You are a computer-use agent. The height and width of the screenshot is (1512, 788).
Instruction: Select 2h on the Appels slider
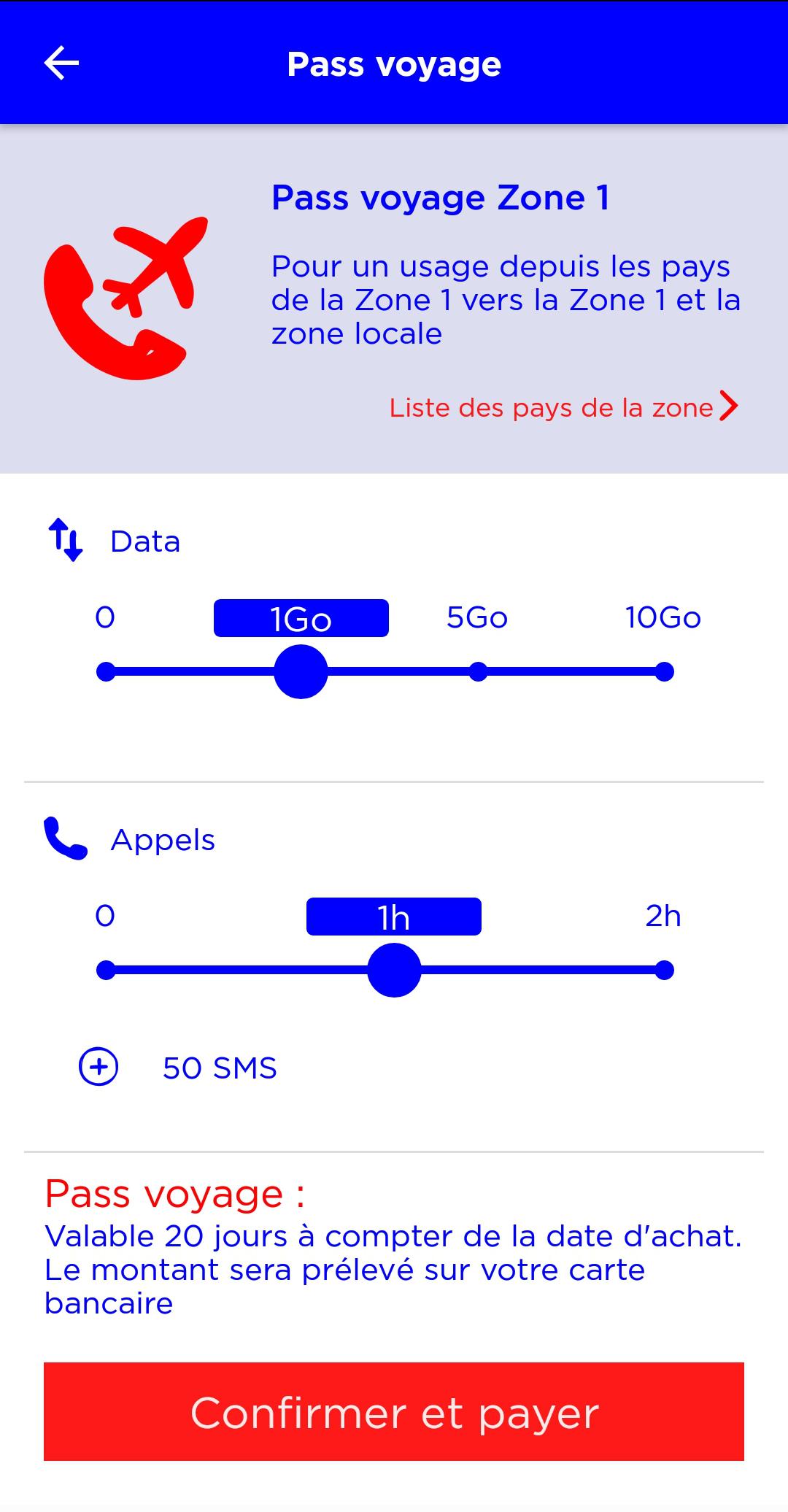pos(664,970)
